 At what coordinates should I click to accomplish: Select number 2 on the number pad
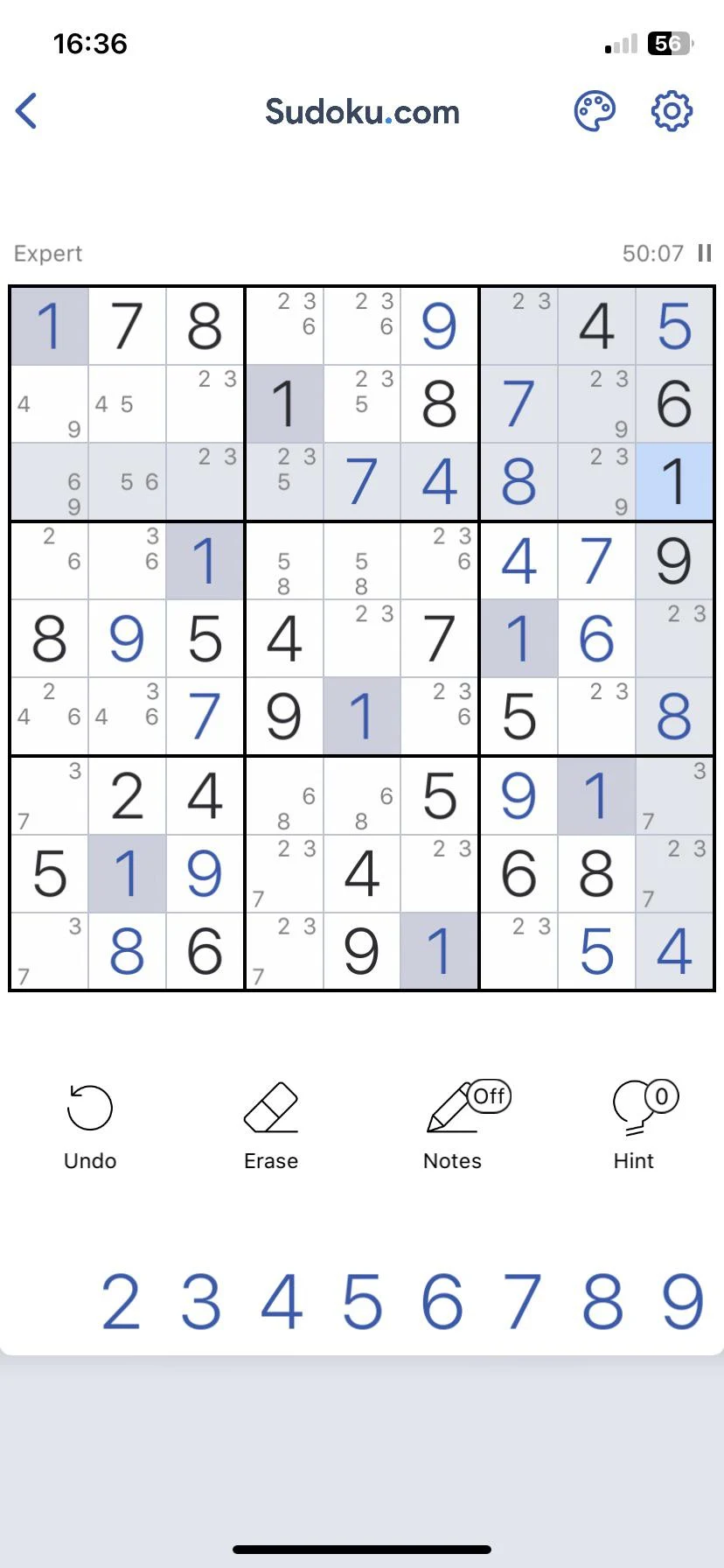(x=122, y=1303)
